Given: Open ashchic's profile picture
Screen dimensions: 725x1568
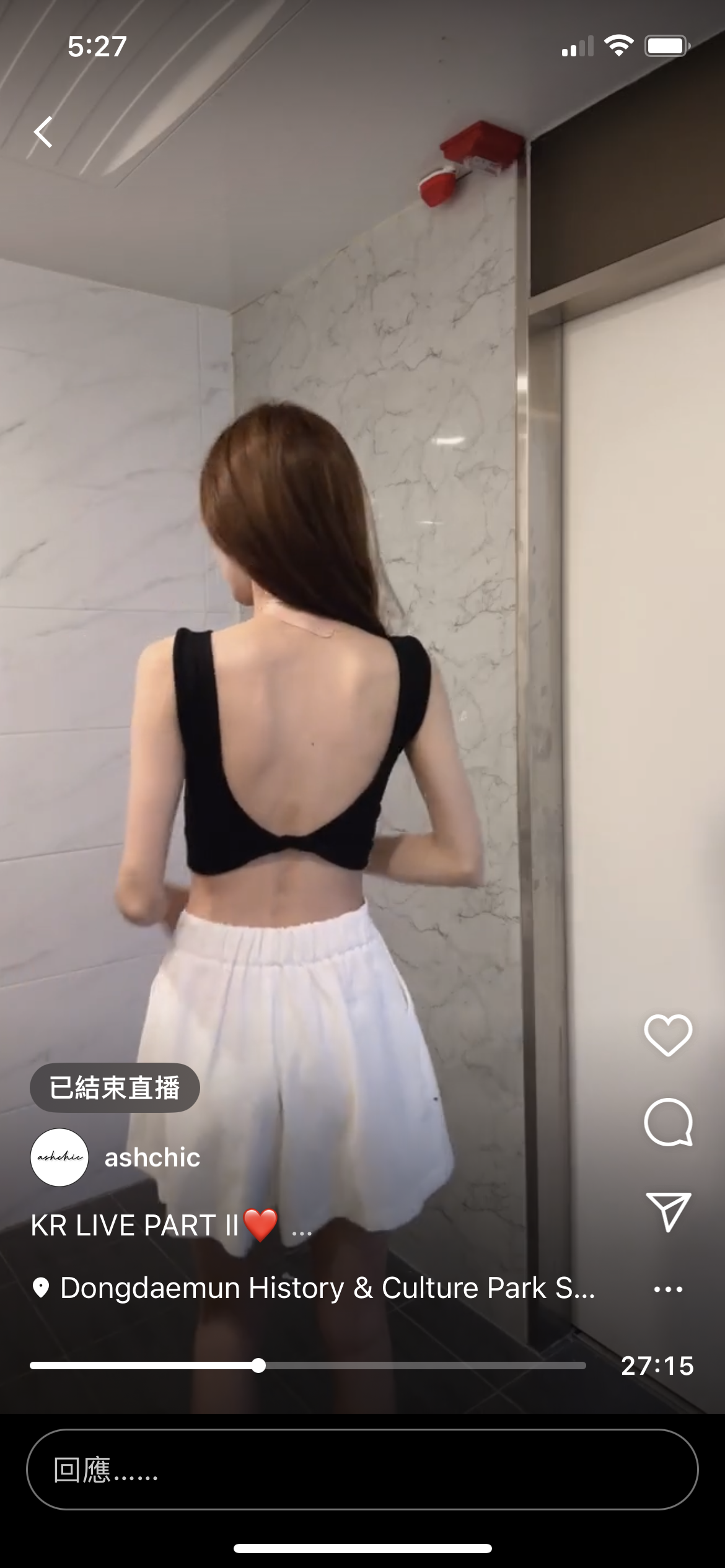Looking at the screenshot, I should tap(59, 1157).
